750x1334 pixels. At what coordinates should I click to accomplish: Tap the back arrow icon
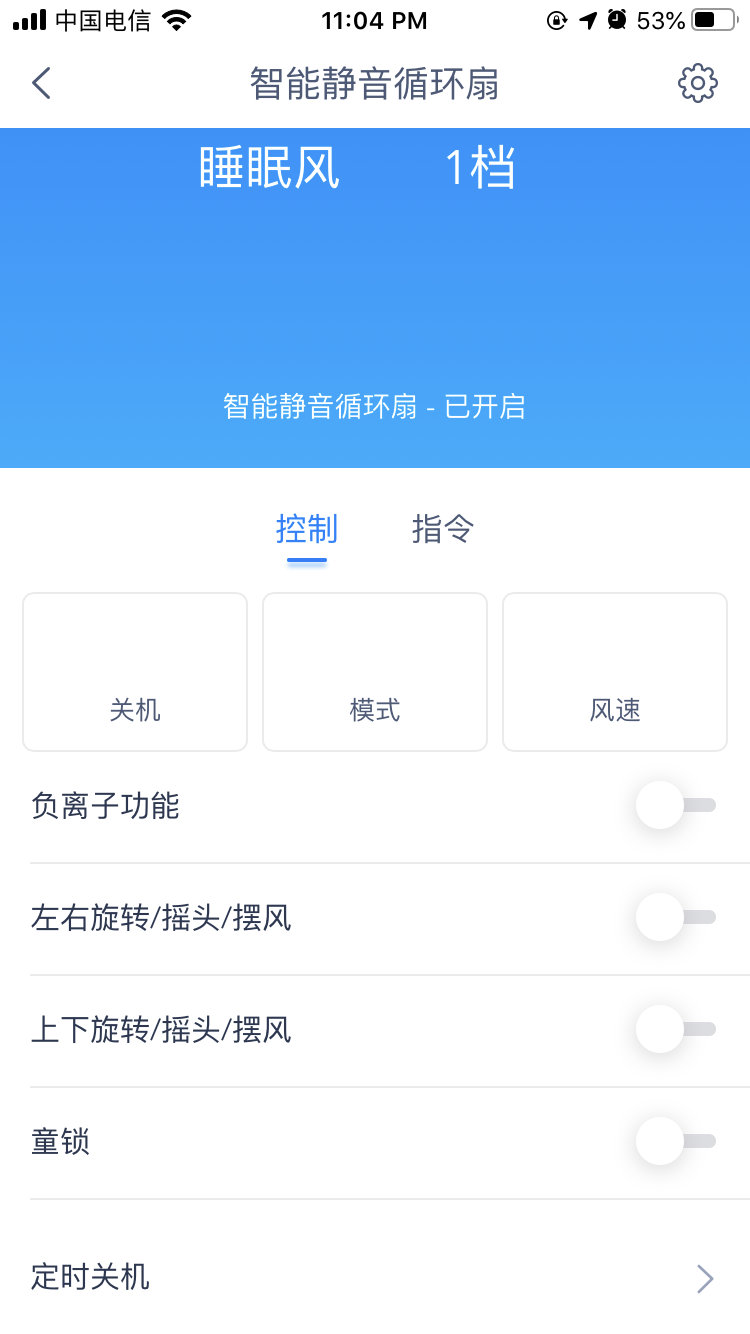(x=40, y=84)
